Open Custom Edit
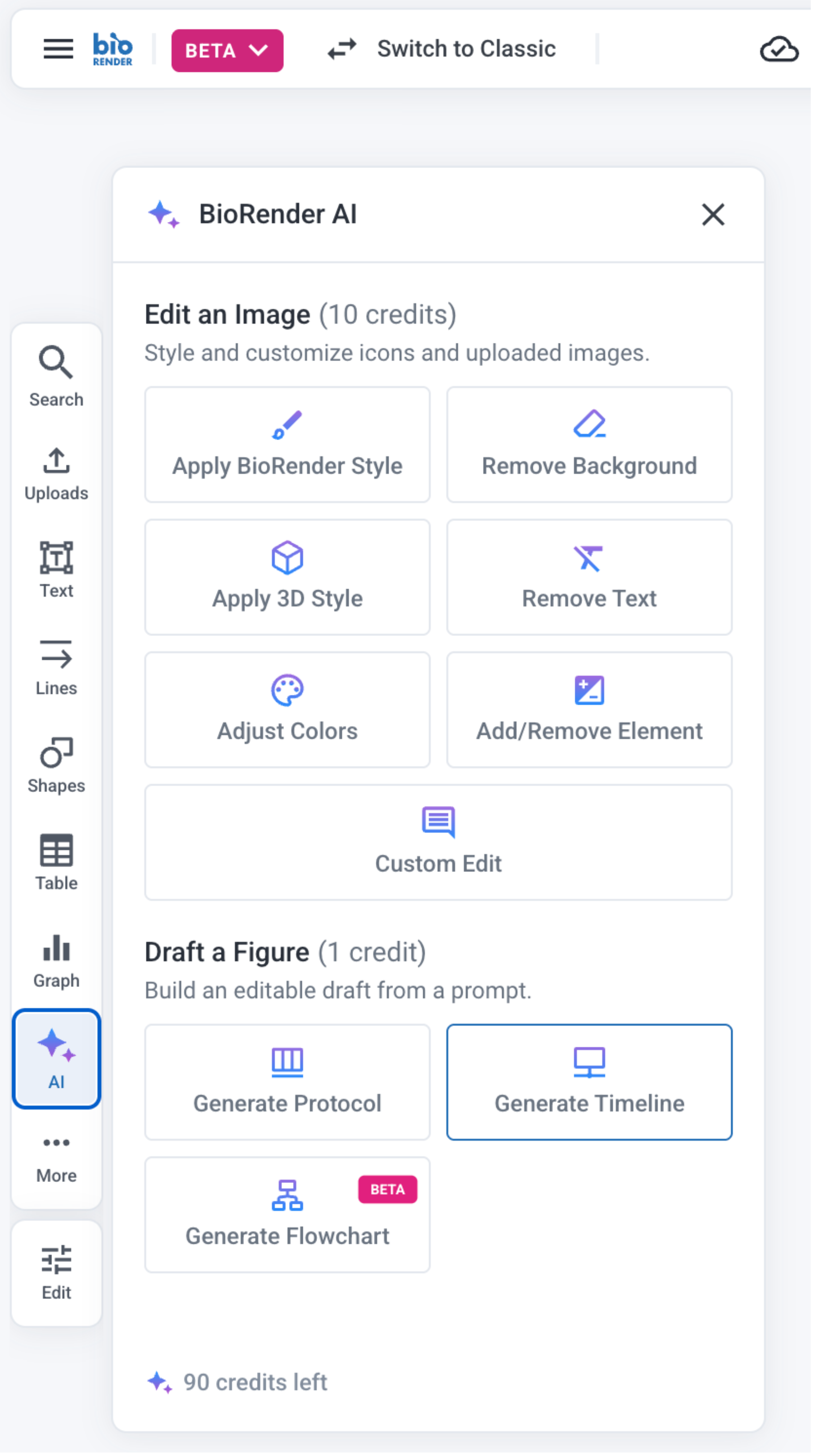The height and width of the screenshot is (1456, 816). pyautogui.click(x=438, y=842)
